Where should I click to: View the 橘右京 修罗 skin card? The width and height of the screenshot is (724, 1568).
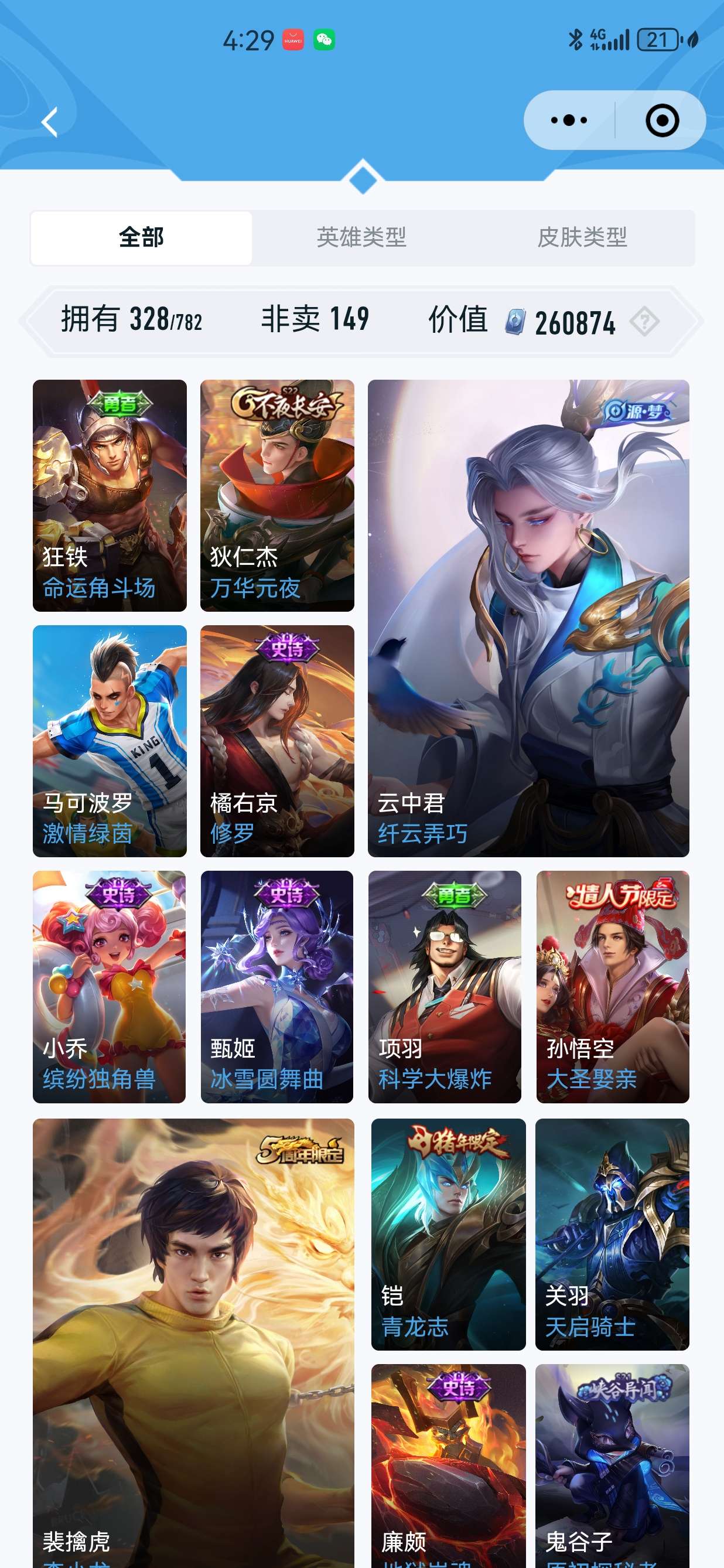pos(277,741)
